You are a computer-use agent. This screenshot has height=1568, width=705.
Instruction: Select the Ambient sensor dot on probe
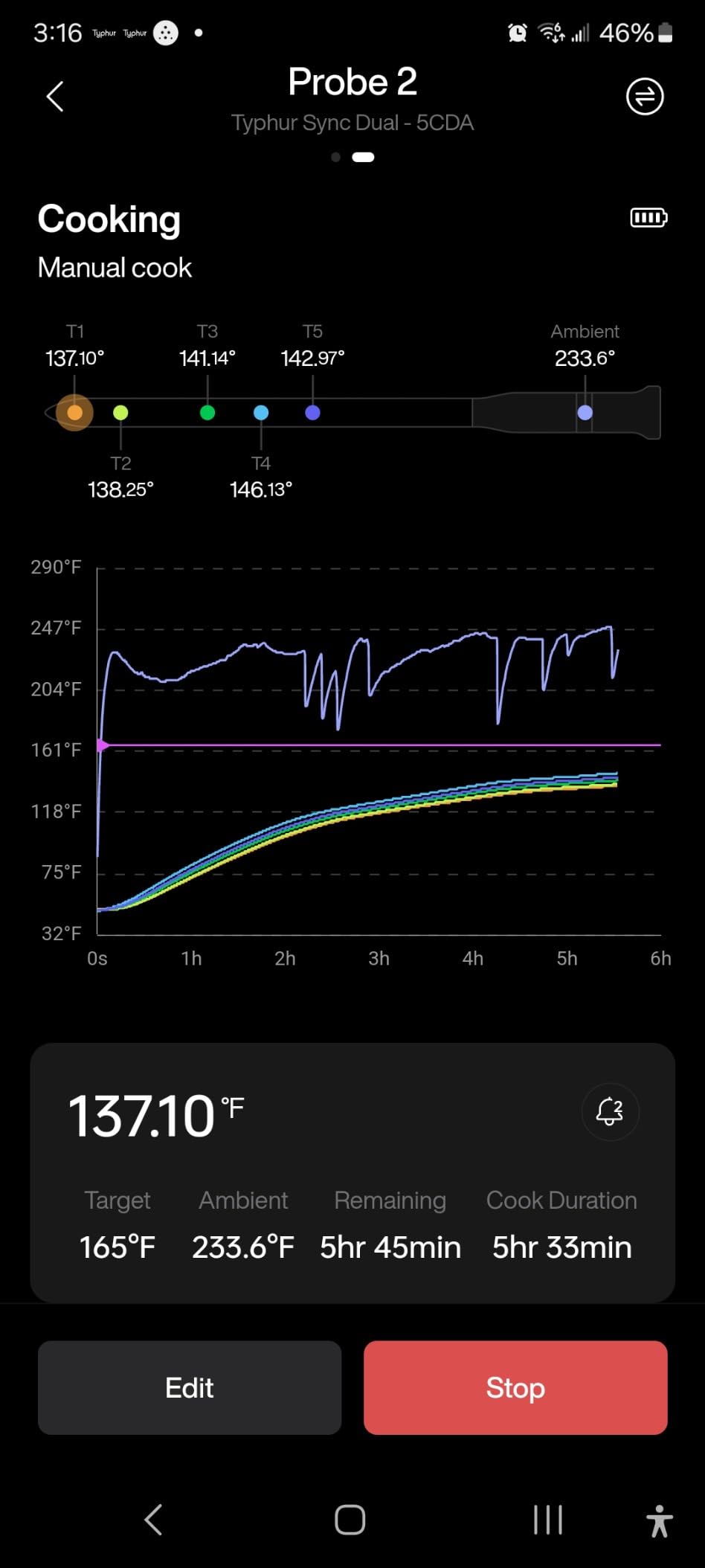[x=585, y=413]
